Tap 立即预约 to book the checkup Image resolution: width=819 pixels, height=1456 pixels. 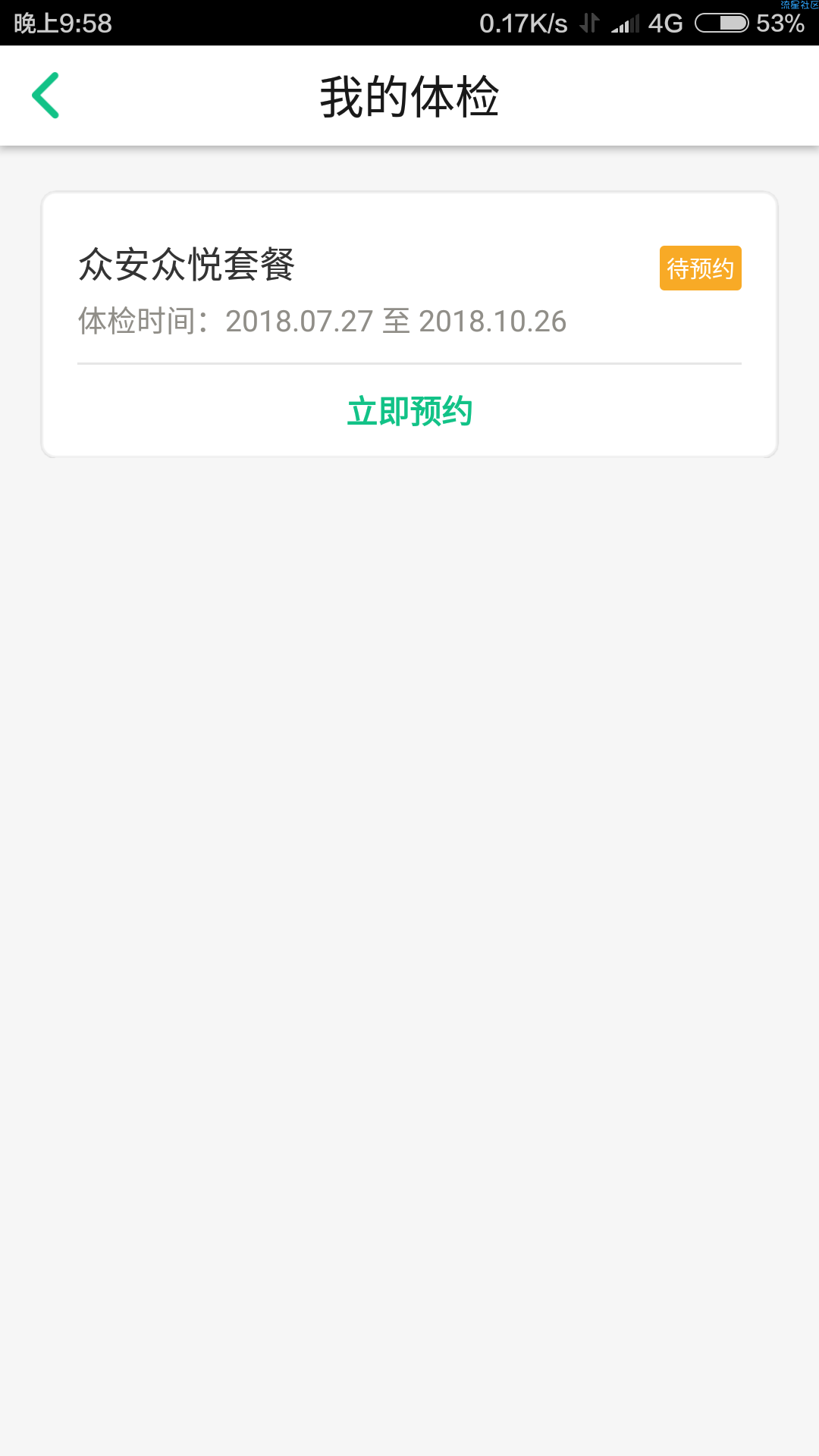pos(409,412)
